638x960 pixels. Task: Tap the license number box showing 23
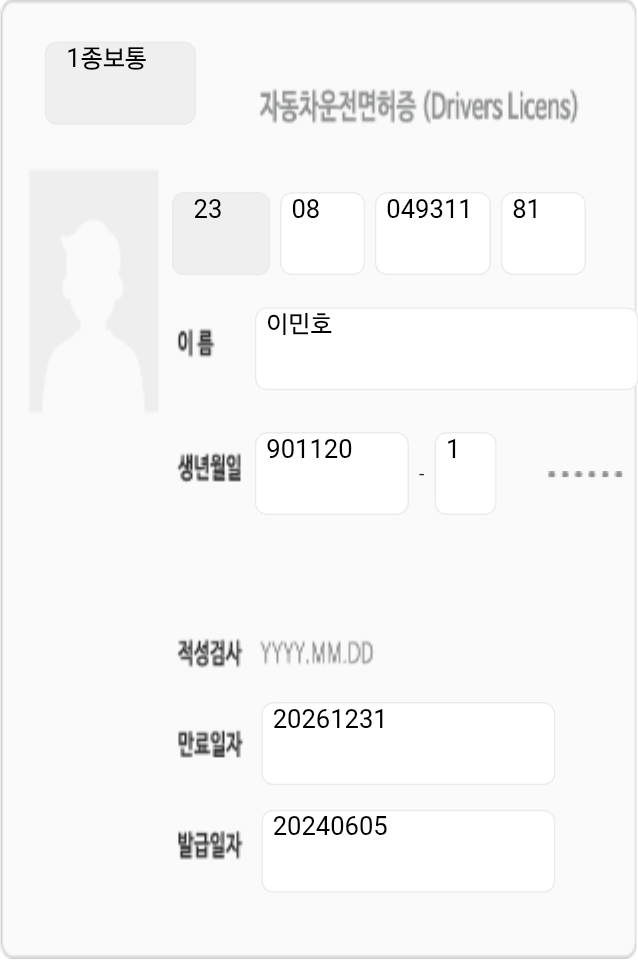(x=221, y=233)
